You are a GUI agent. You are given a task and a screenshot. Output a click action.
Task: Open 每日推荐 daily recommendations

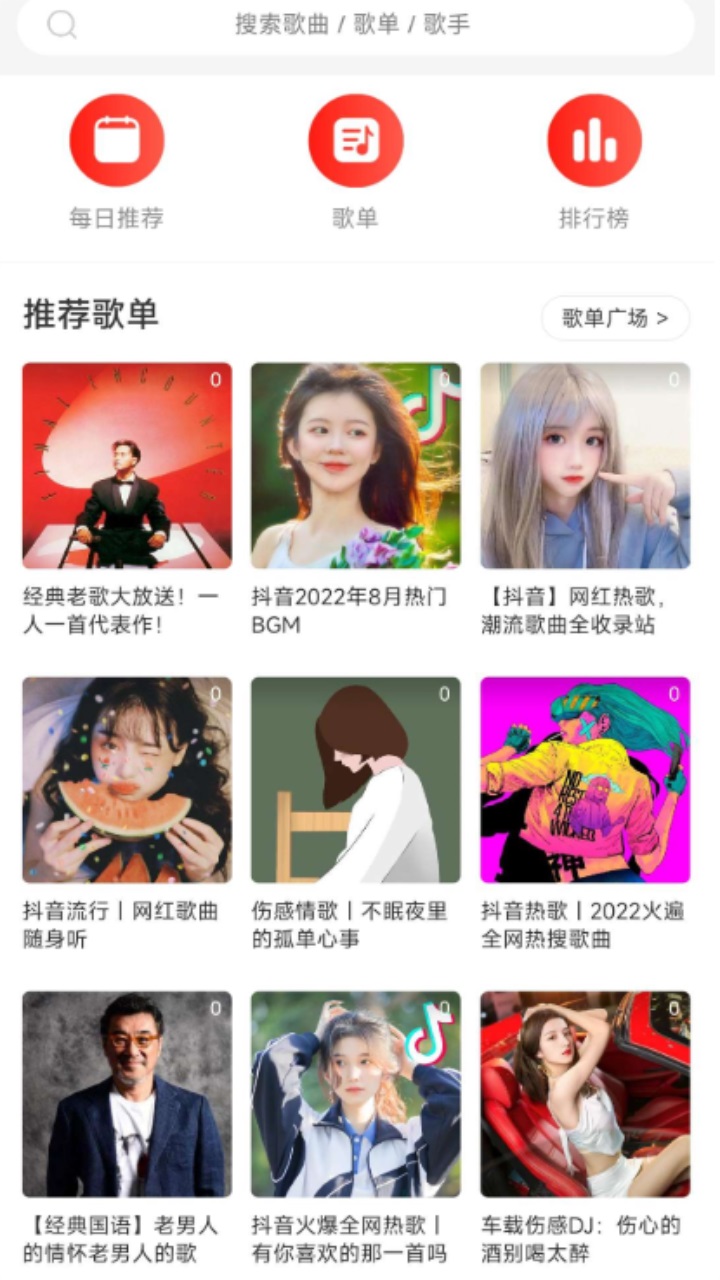point(117,141)
